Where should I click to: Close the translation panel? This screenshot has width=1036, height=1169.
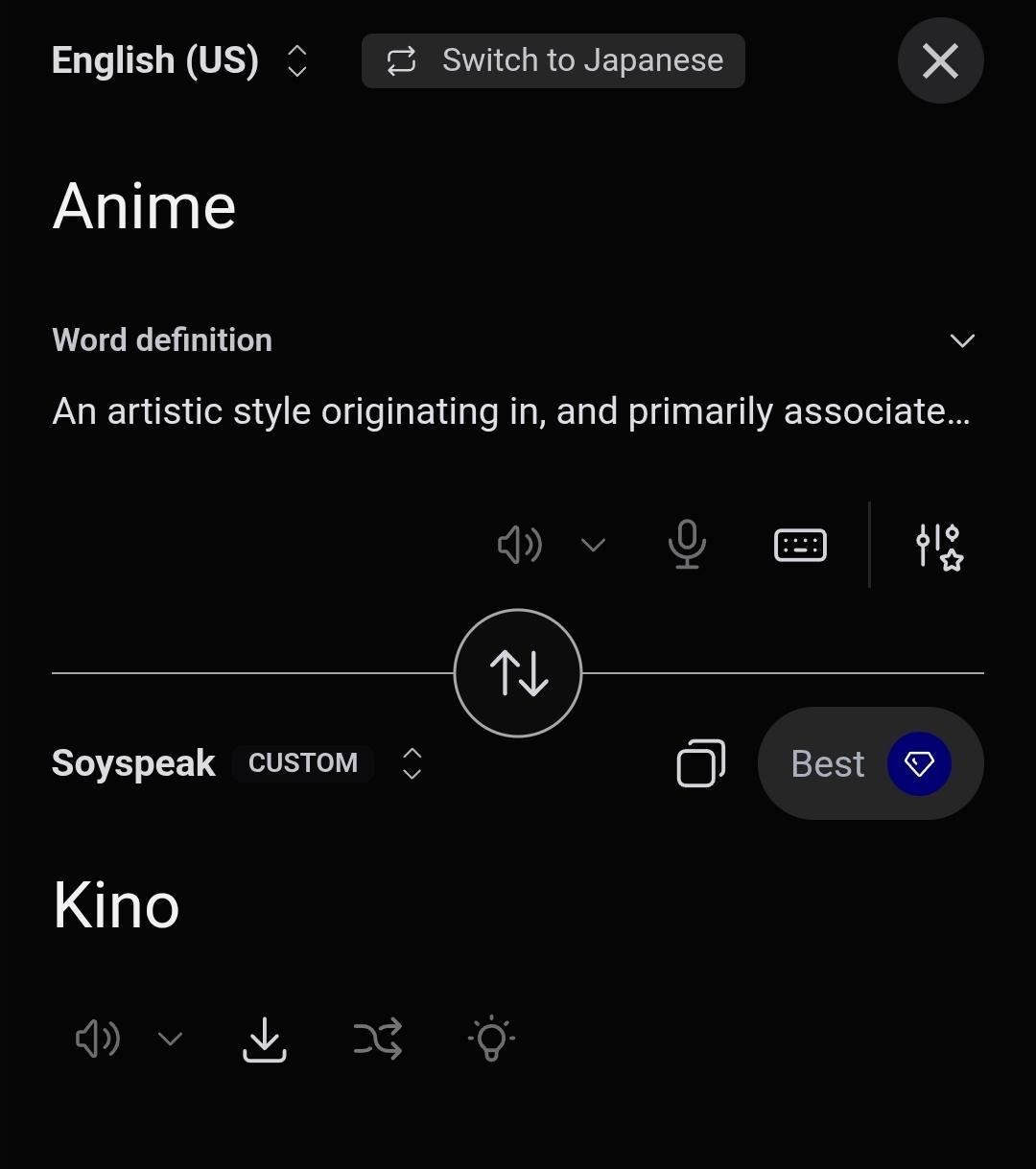click(x=940, y=60)
